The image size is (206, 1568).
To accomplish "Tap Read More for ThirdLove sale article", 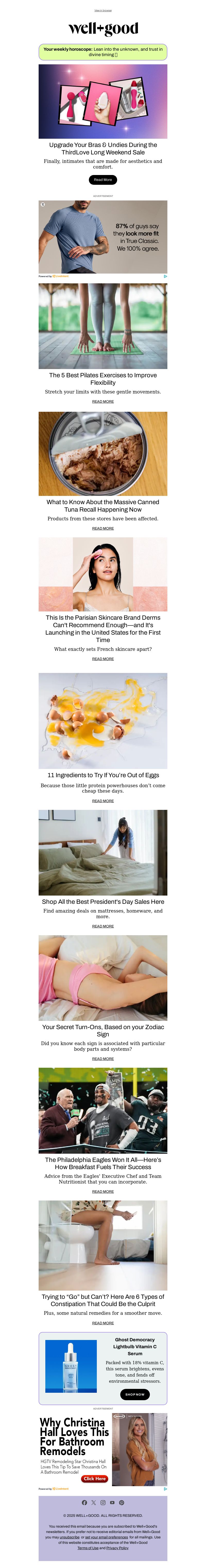I will click(x=103, y=180).
